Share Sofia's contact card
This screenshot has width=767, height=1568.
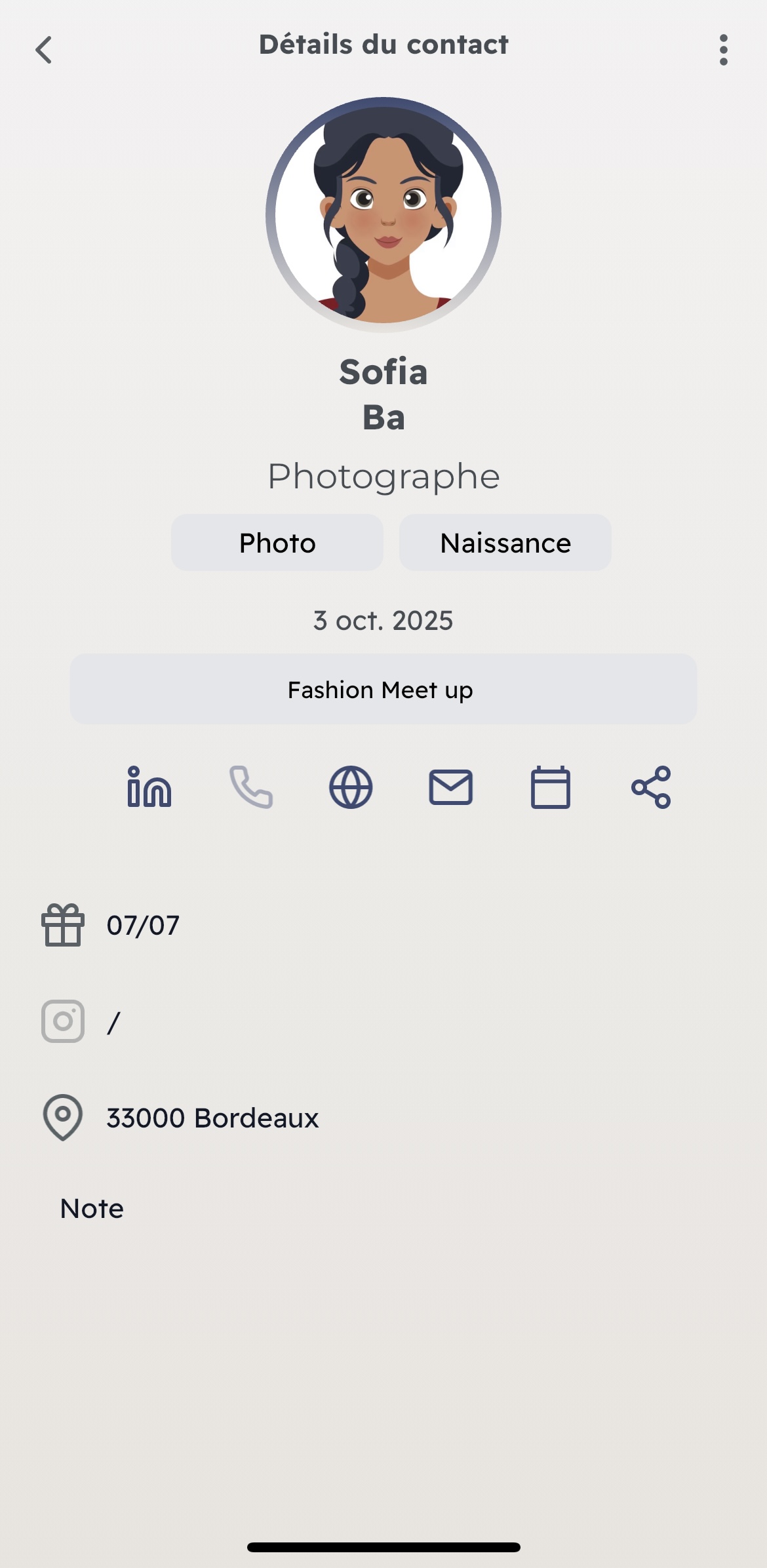652,789
